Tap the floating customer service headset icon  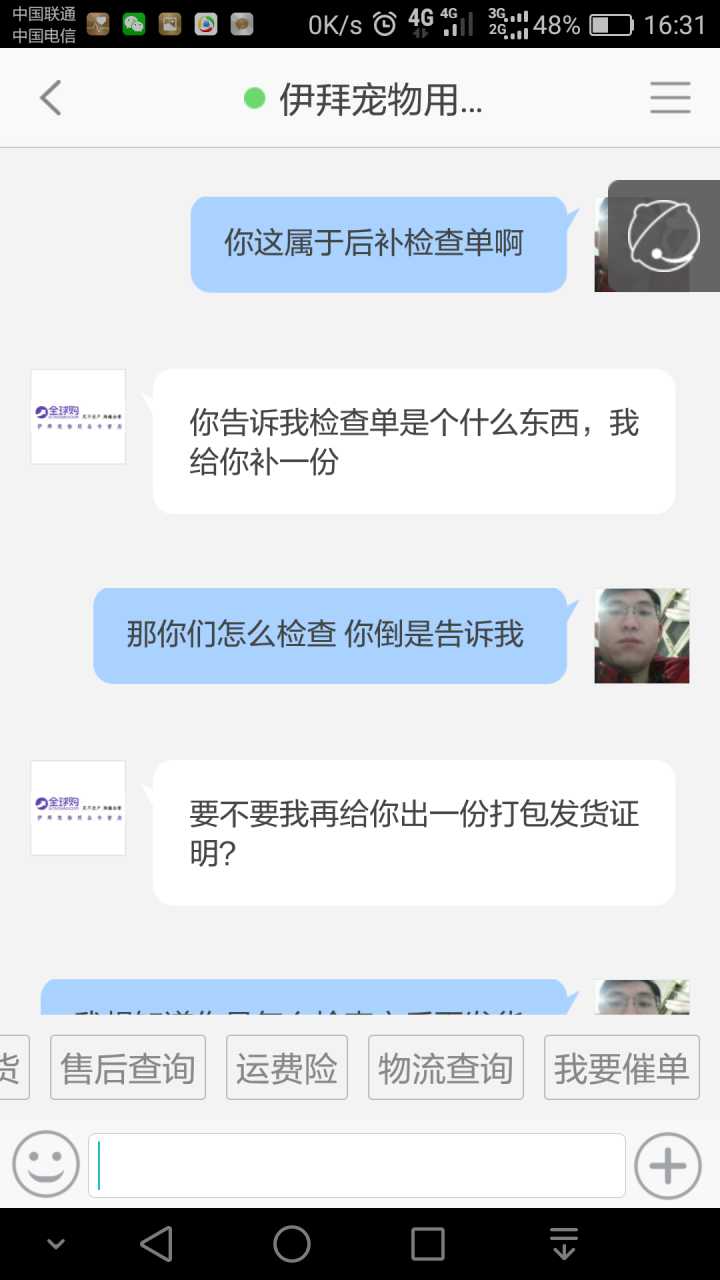click(x=663, y=236)
